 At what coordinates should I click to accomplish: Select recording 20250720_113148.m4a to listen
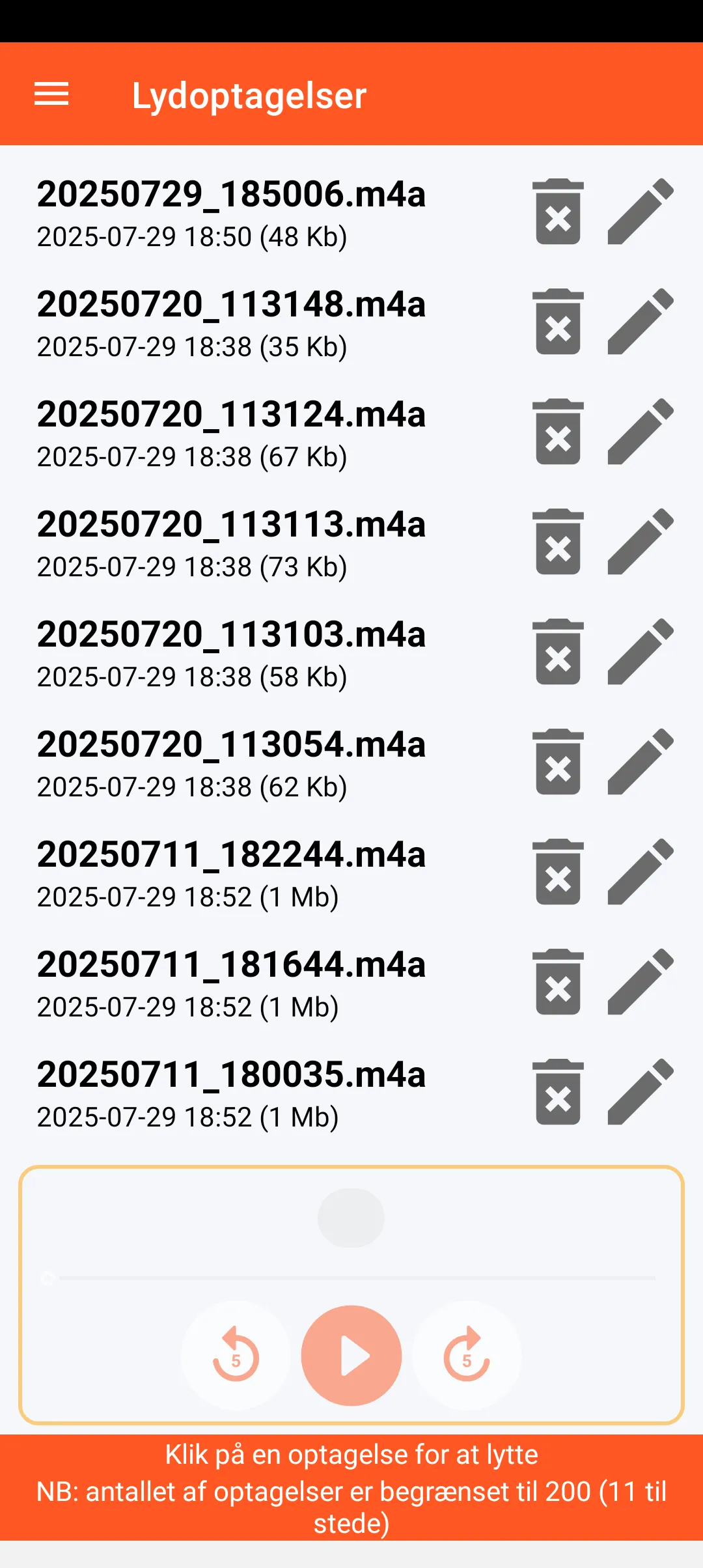click(x=231, y=322)
